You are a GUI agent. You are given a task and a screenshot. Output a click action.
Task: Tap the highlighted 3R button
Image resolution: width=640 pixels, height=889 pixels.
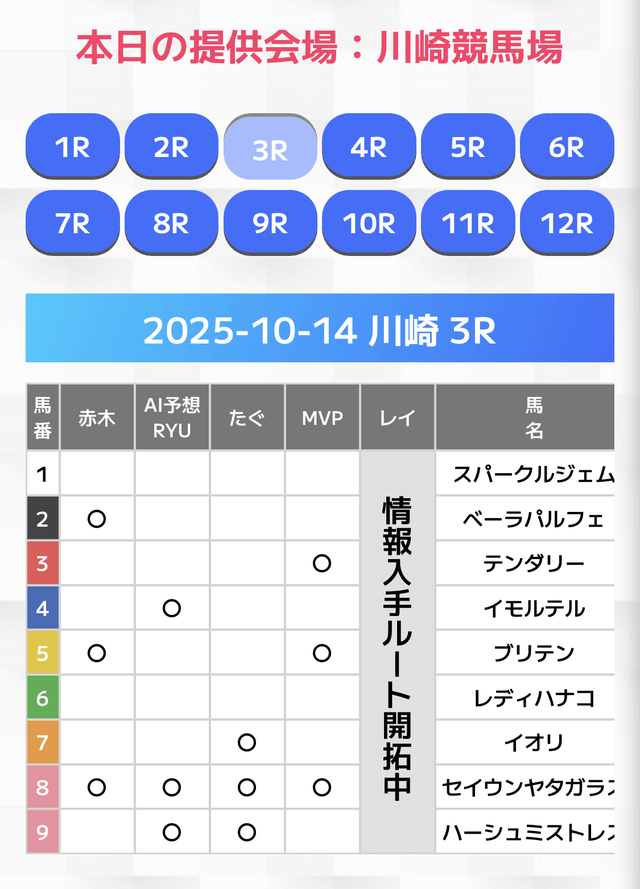(x=270, y=149)
